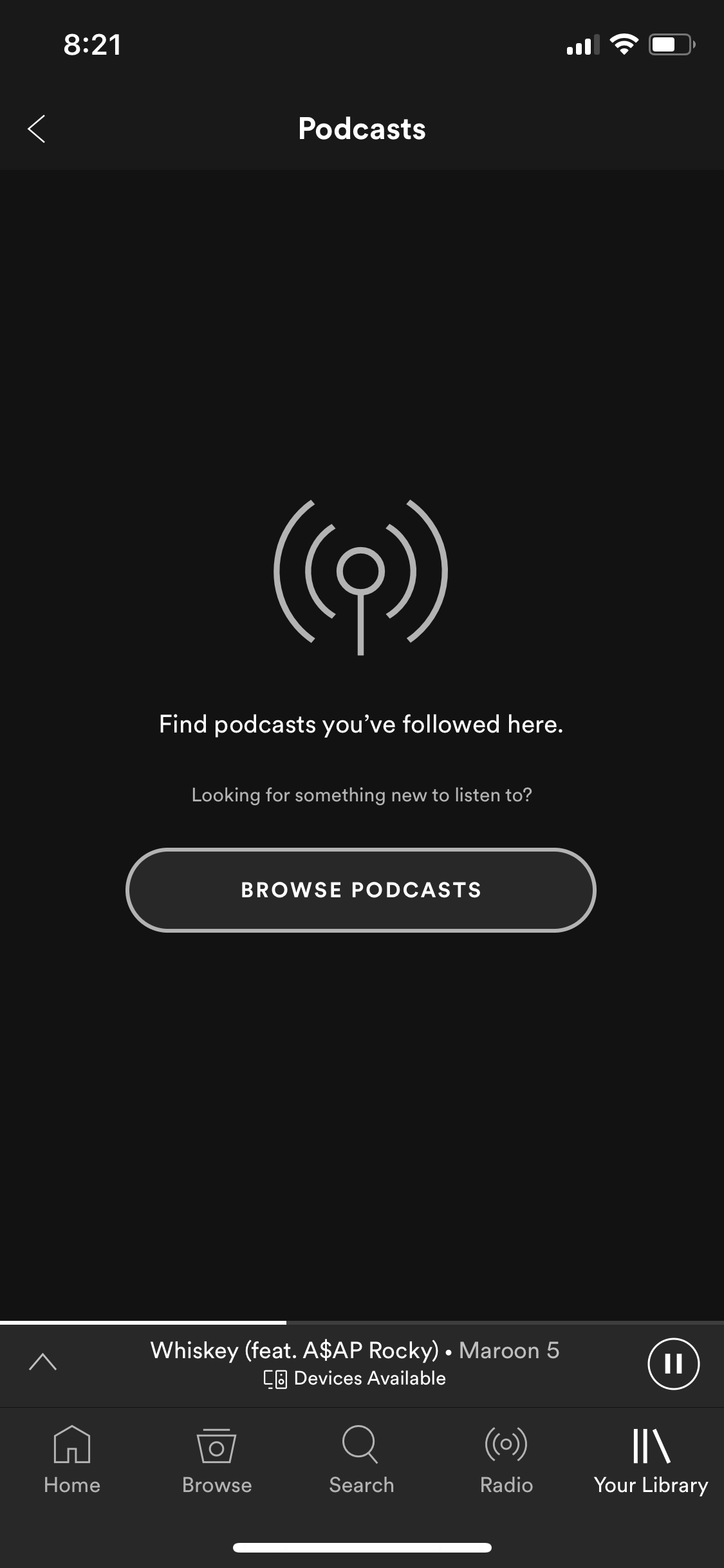Switch to the Home tab
Image resolution: width=724 pixels, height=1568 pixels.
pyautogui.click(x=72, y=1459)
